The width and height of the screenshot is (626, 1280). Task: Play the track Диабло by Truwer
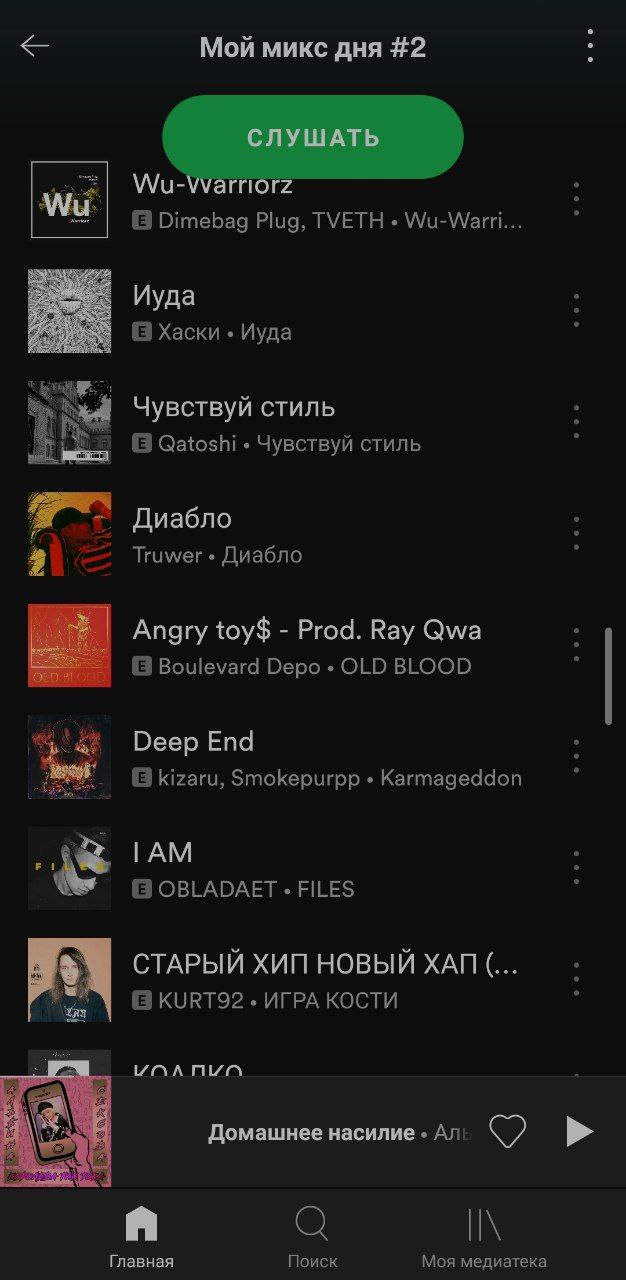pyautogui.click(x=300, y=534)
